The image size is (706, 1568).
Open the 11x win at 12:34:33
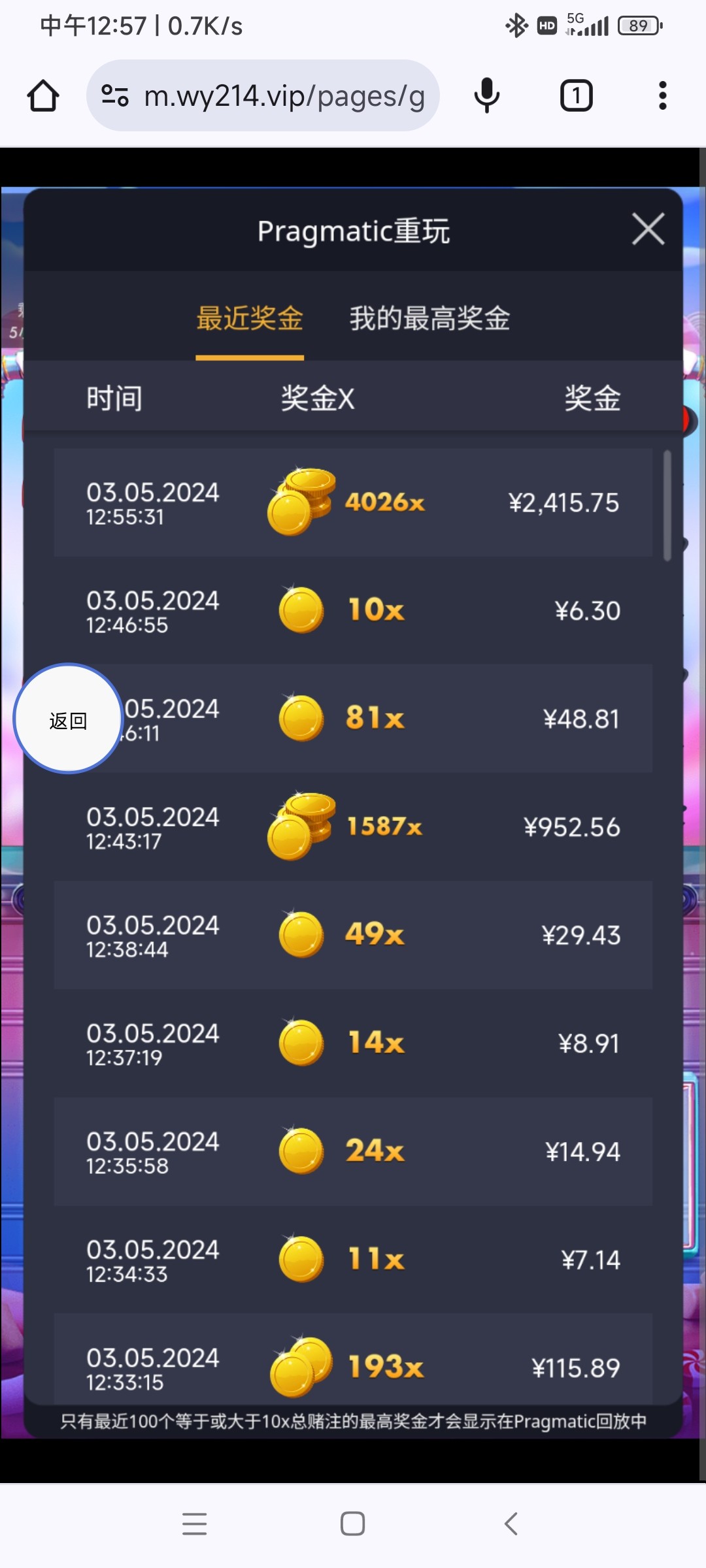(x=353, y=1260)
